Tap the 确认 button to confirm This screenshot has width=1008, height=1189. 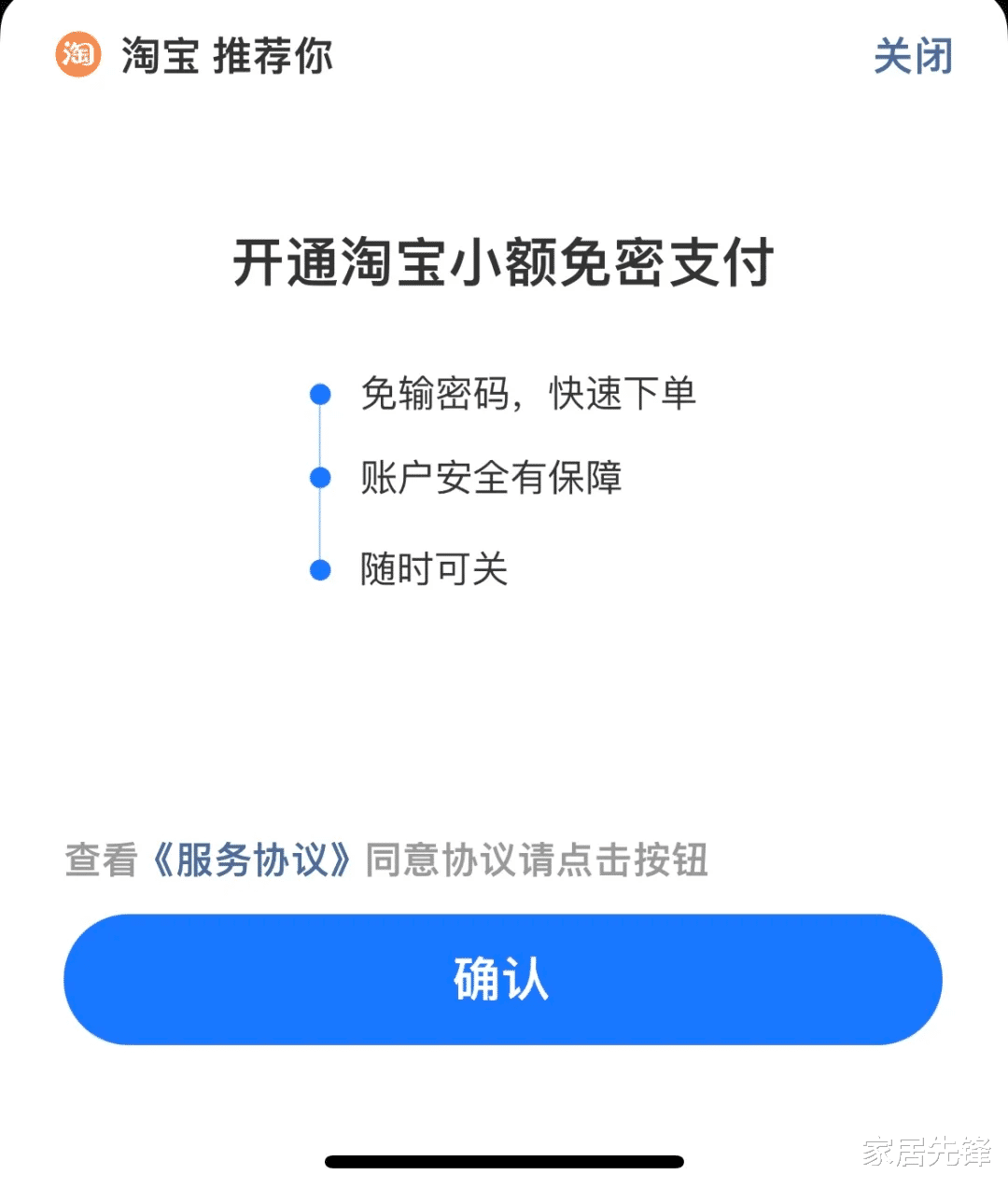[x=502, y=979]
